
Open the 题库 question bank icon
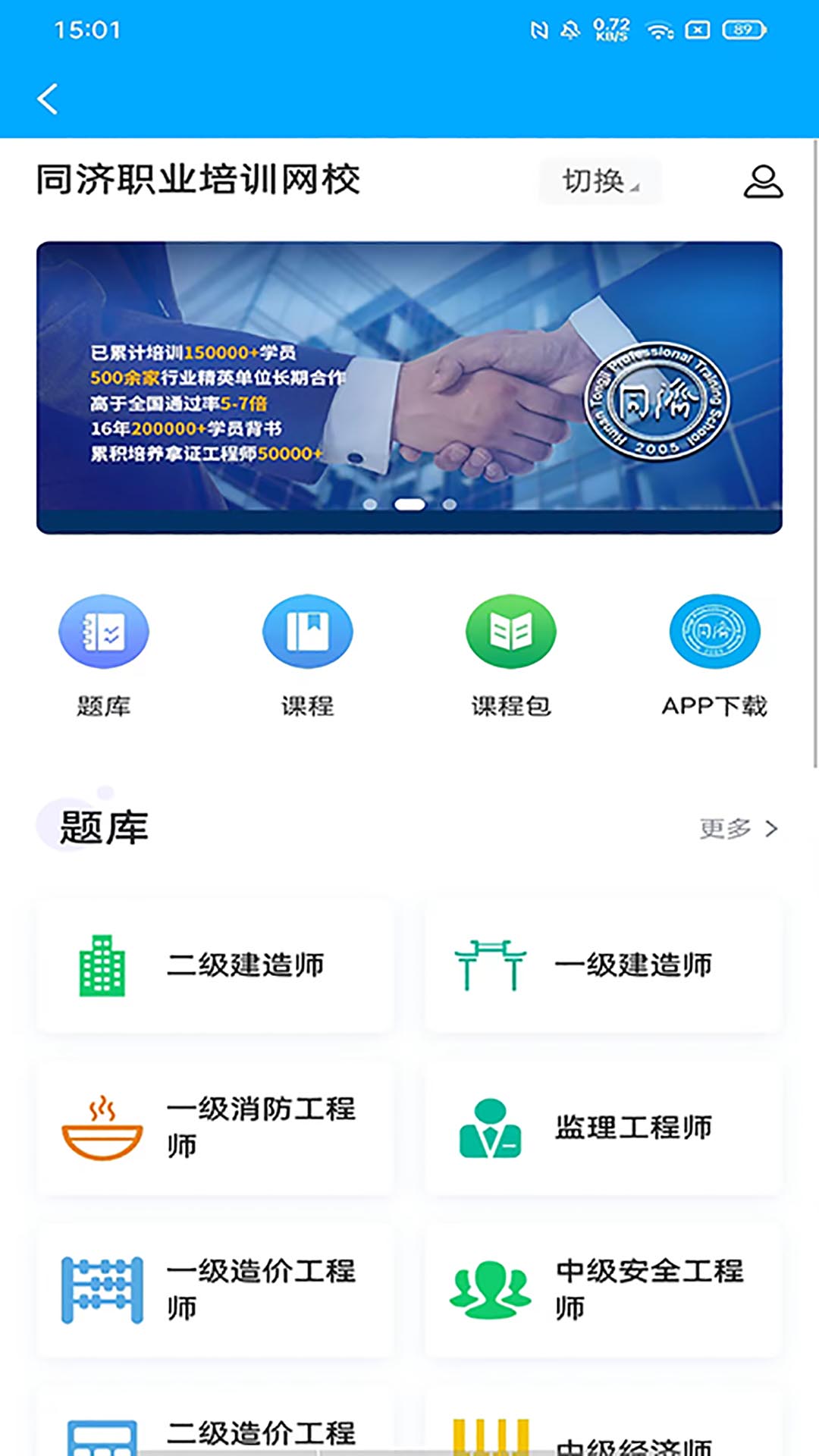pos(104,631)
